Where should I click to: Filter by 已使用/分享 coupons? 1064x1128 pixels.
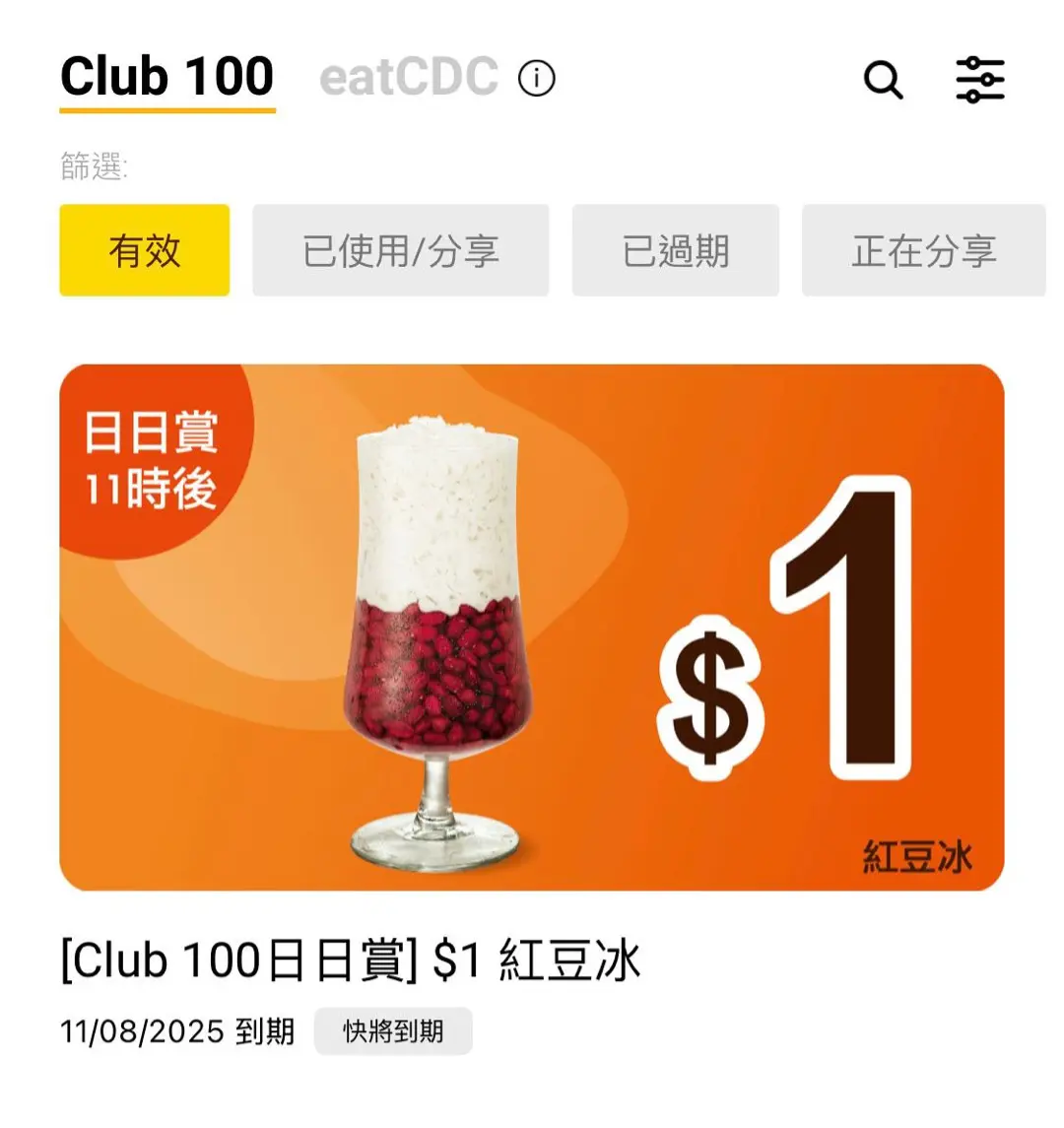coord(400,250)
